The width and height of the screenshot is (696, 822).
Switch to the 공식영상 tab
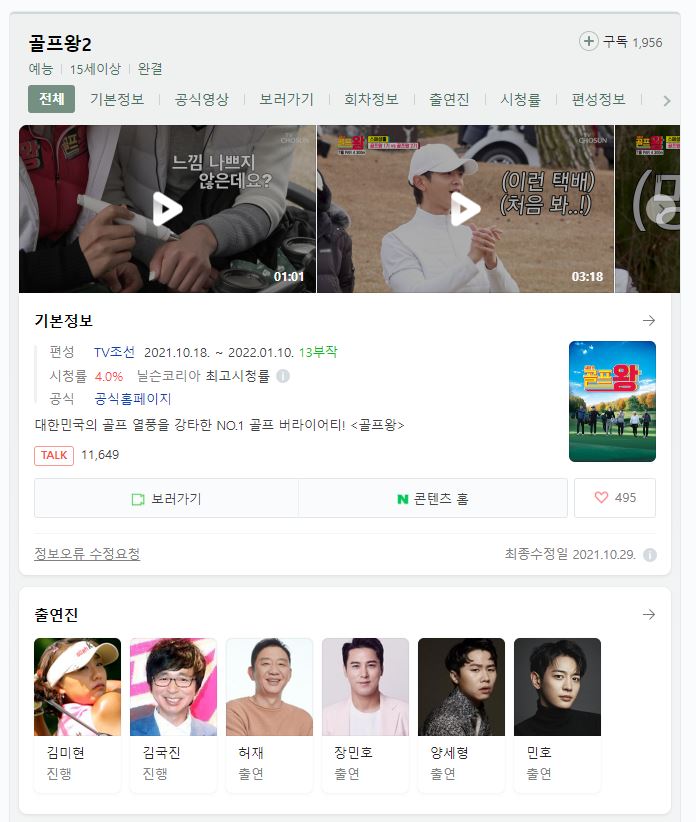click(x=201, y=99)
